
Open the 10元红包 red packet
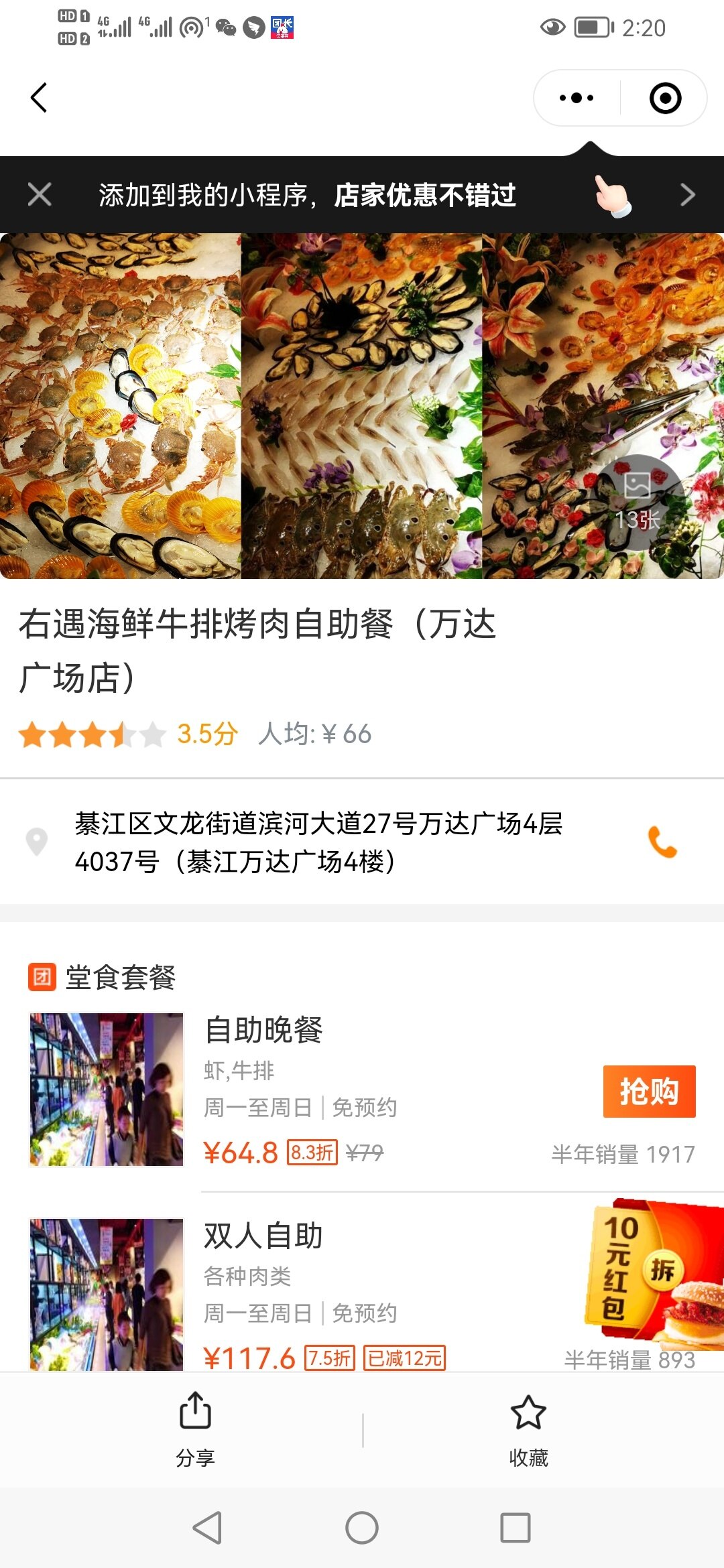(x=654, y=1270)
